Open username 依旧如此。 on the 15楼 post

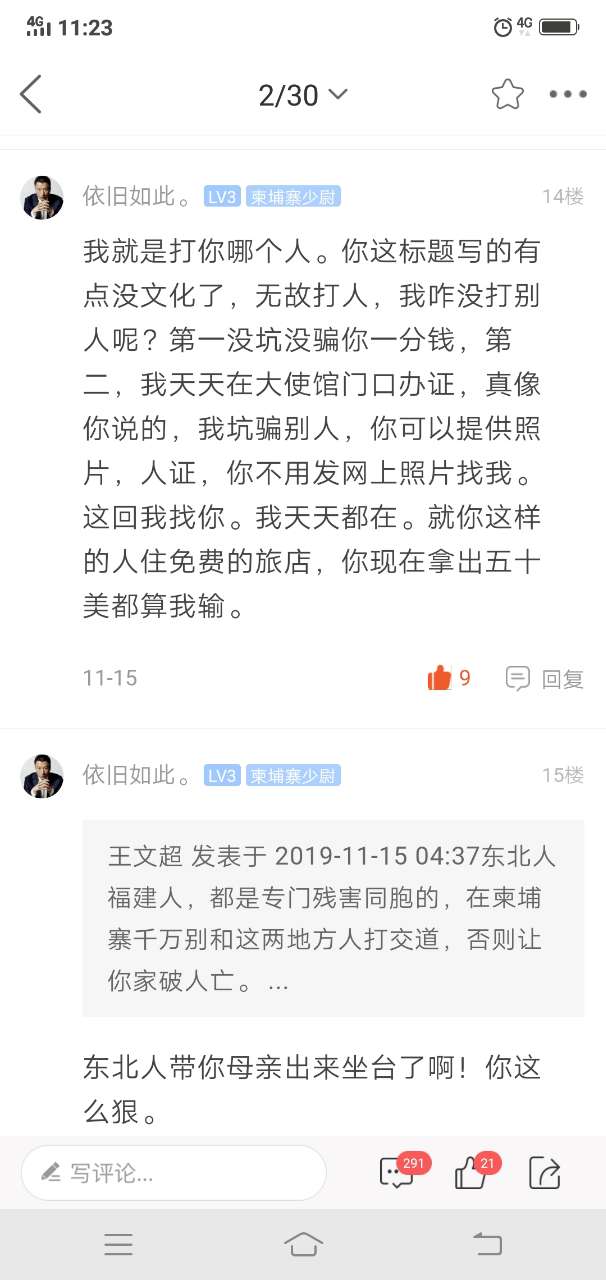(x=138, y=775)
